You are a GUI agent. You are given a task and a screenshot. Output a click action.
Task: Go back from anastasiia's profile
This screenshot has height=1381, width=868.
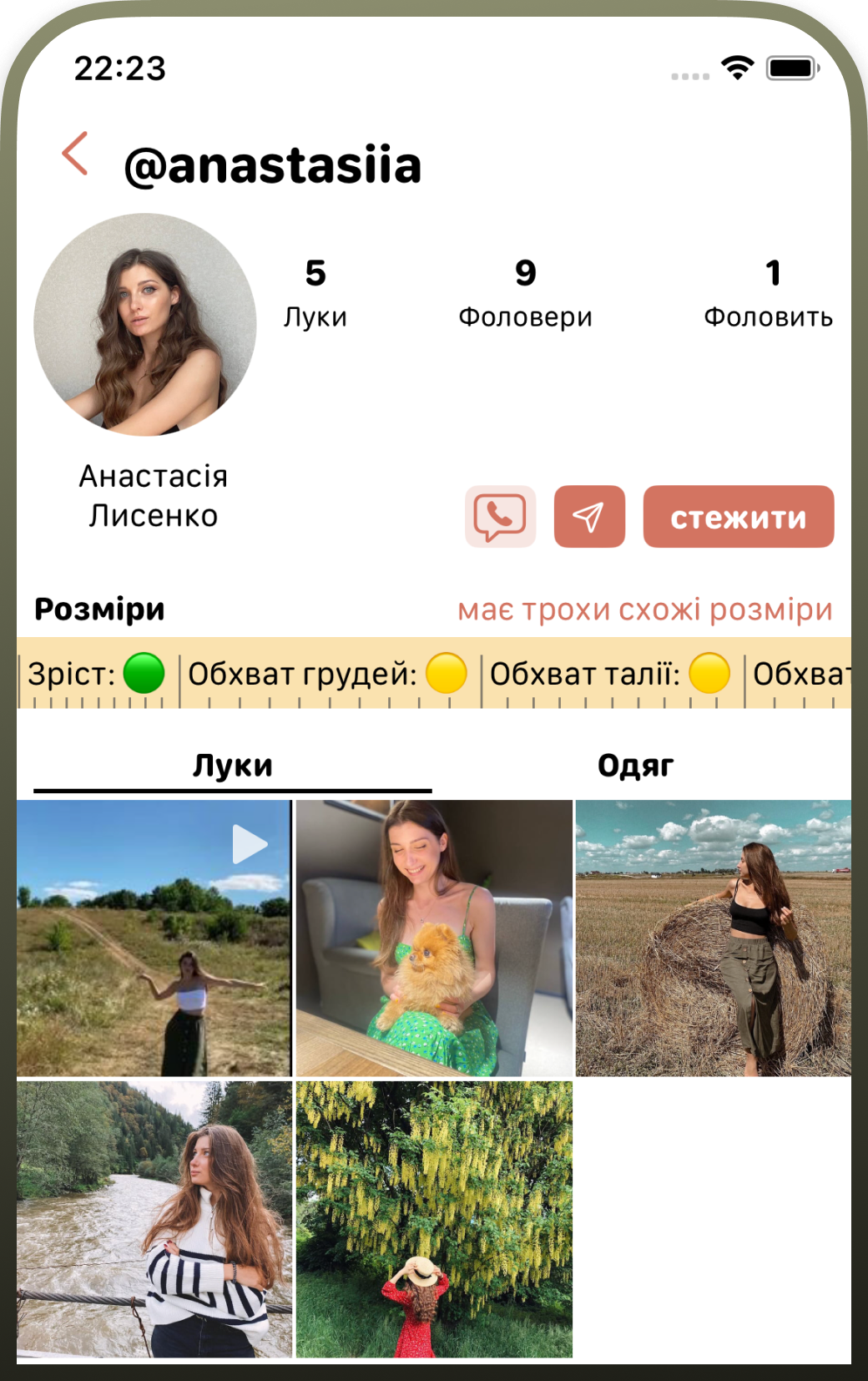(75, 154)
